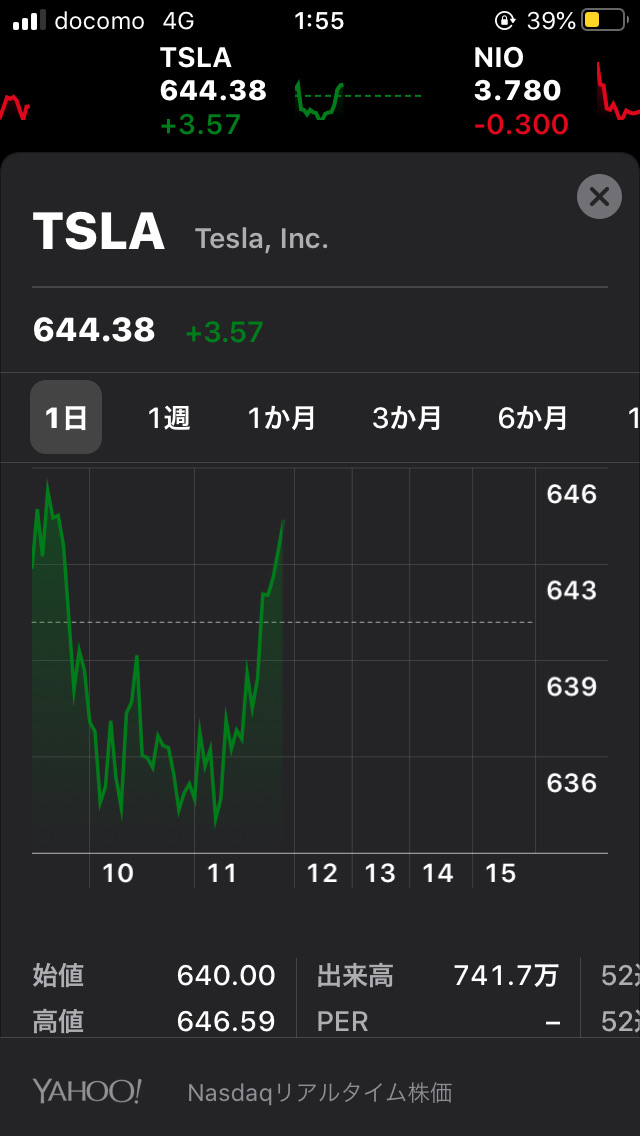Image resolution: width=640 pixels, height=1136 pixels.
Task: Show the 3か月 chart range
Action: click(407, 417)
